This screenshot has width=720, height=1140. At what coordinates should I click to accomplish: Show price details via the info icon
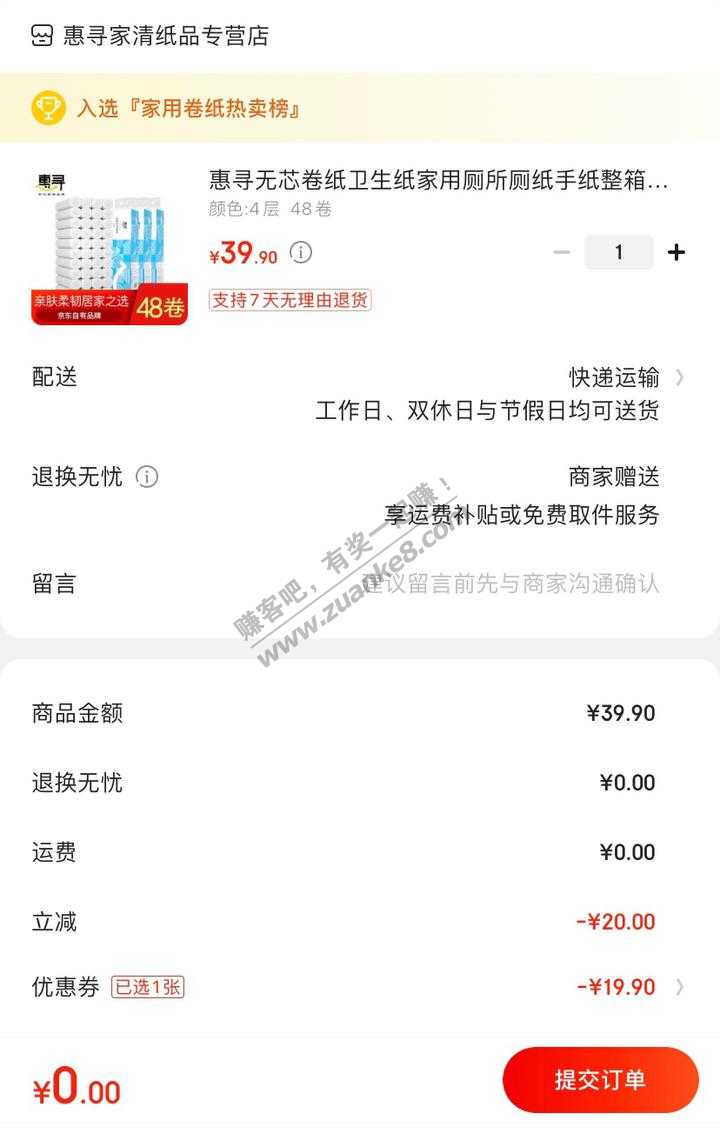tap(301, 252)
